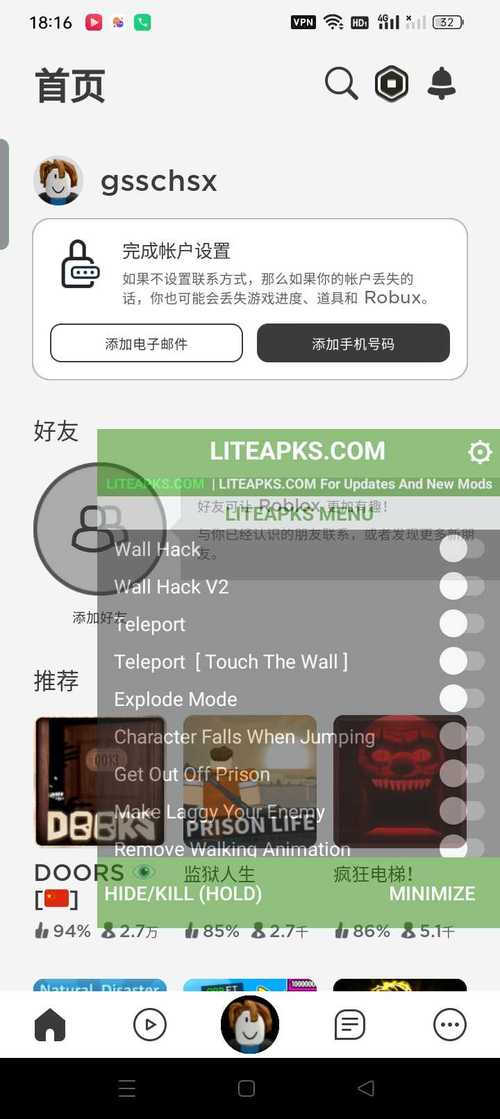500x1119 pixels.
Task: Open the More tab with three dots
Action: 450,1026
